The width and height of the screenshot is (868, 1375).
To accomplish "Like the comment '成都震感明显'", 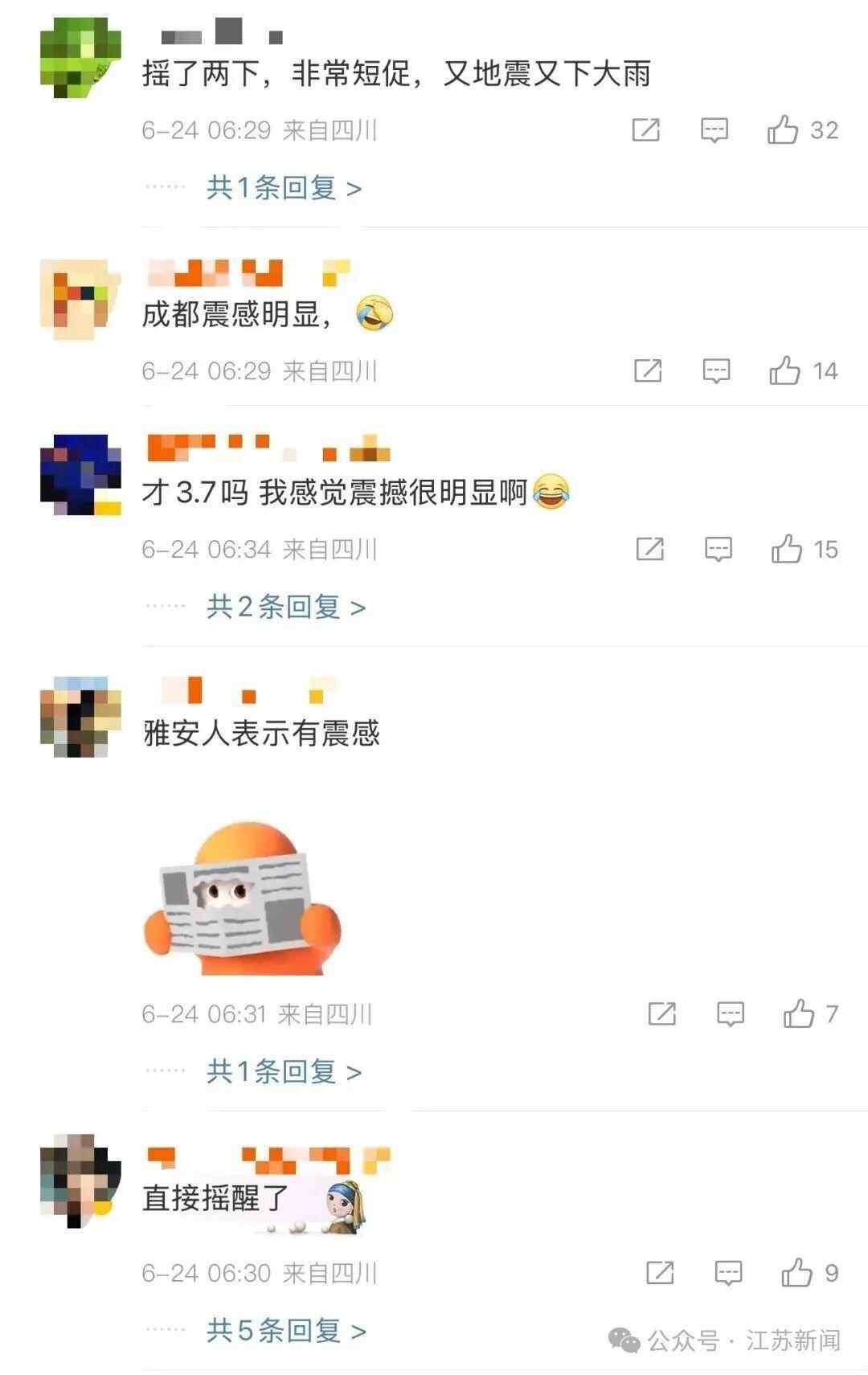I will [784, 370].
